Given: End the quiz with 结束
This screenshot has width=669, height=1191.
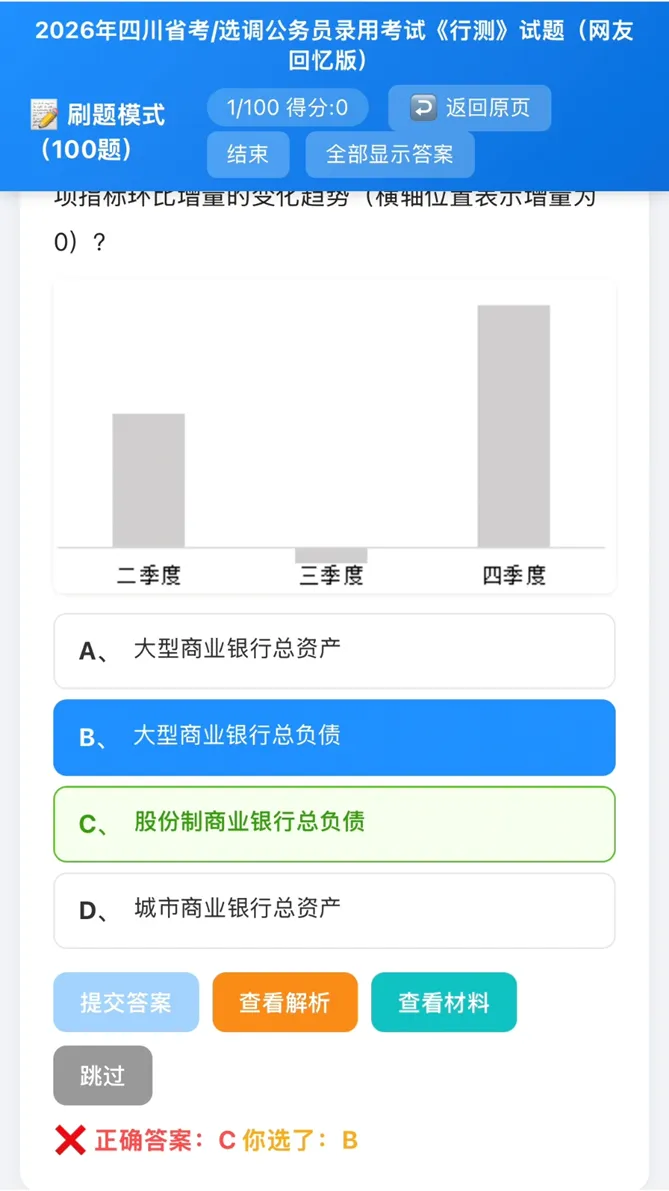Looking at the screenshot, I should (248, 154).
